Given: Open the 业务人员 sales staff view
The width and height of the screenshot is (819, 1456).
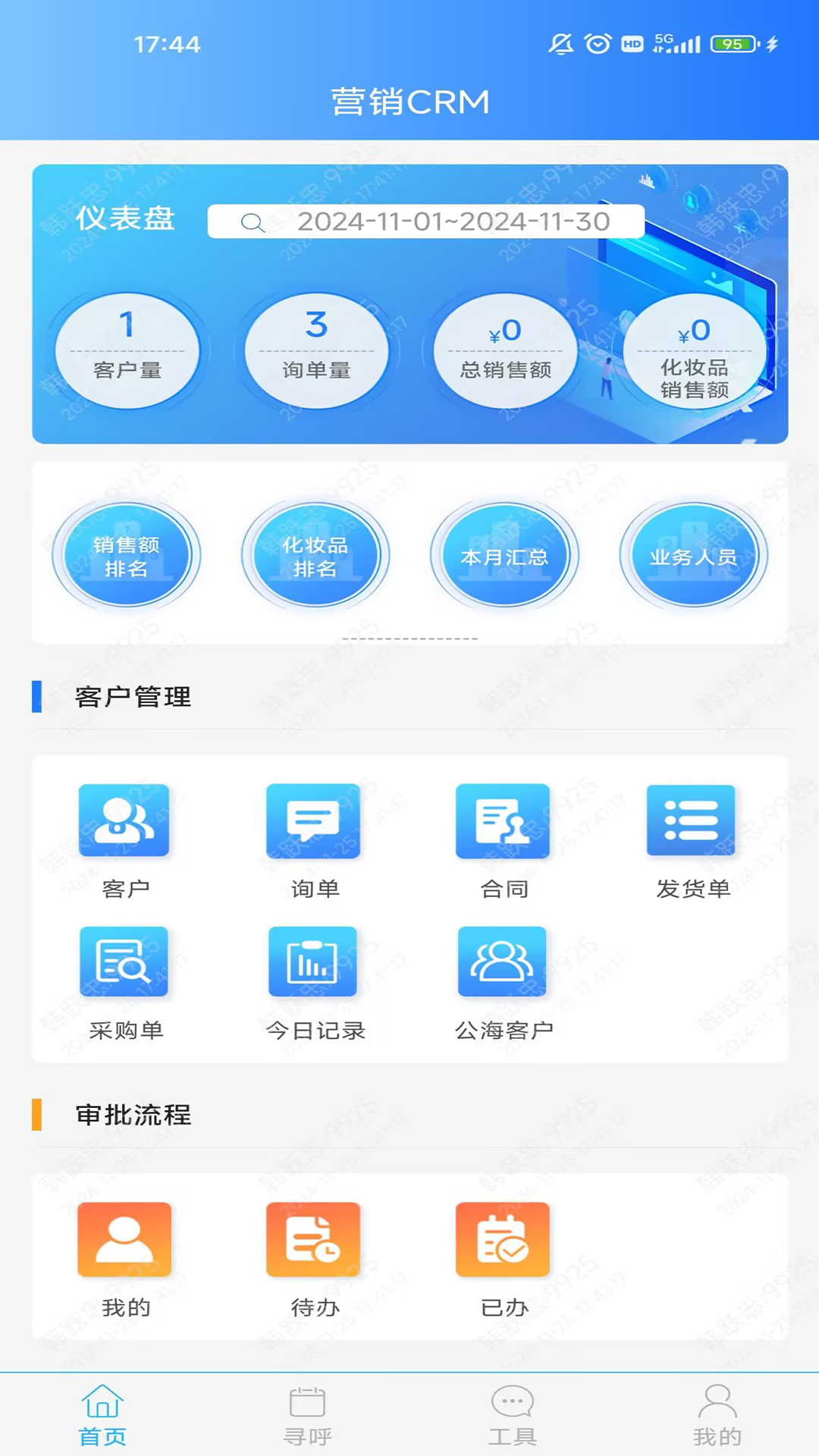Looking at the screenshot, I should pyautogui.click(x=693, y=556).
